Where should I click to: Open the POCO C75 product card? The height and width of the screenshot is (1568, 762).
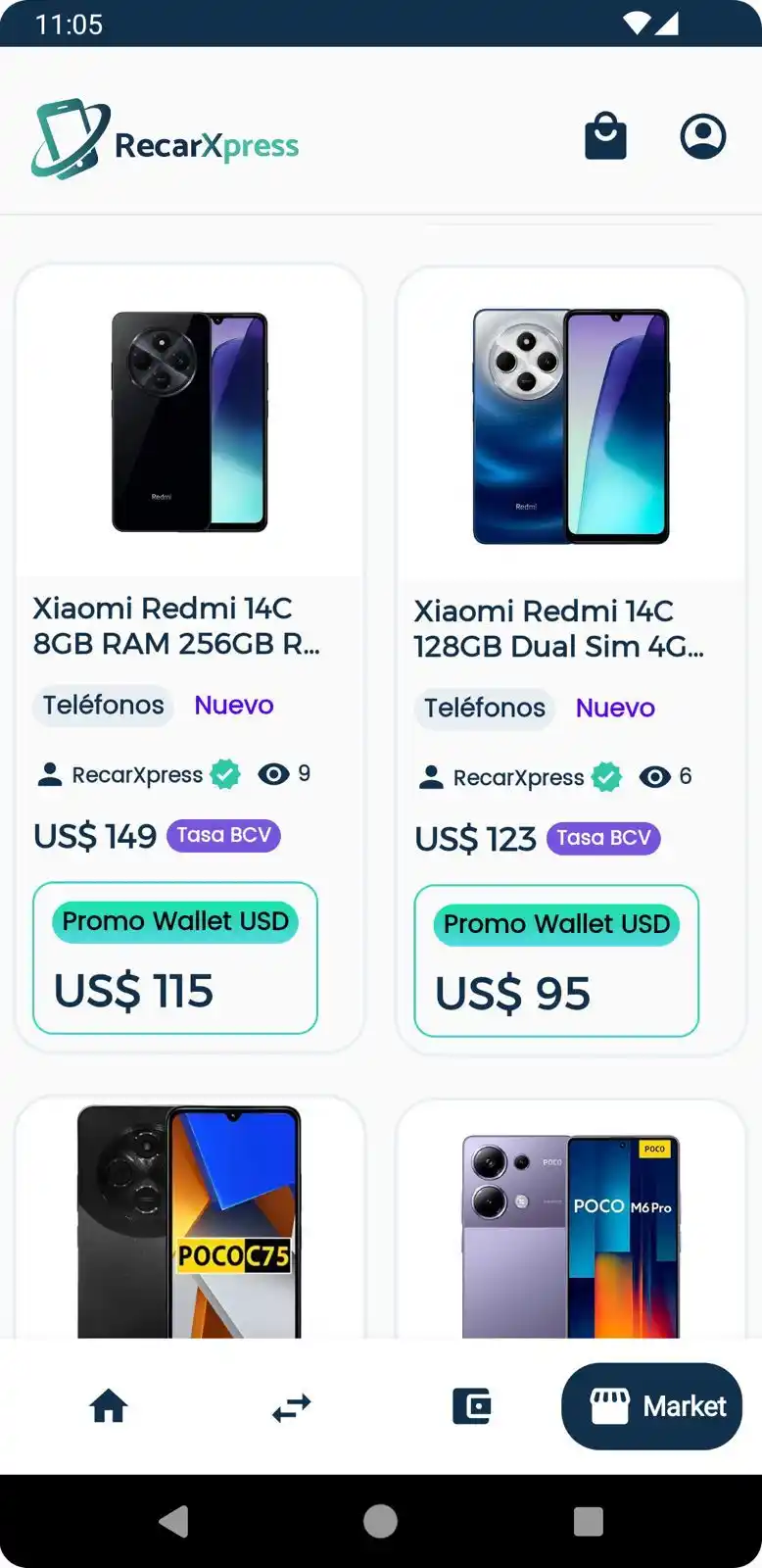click(x=189, y=1223)
